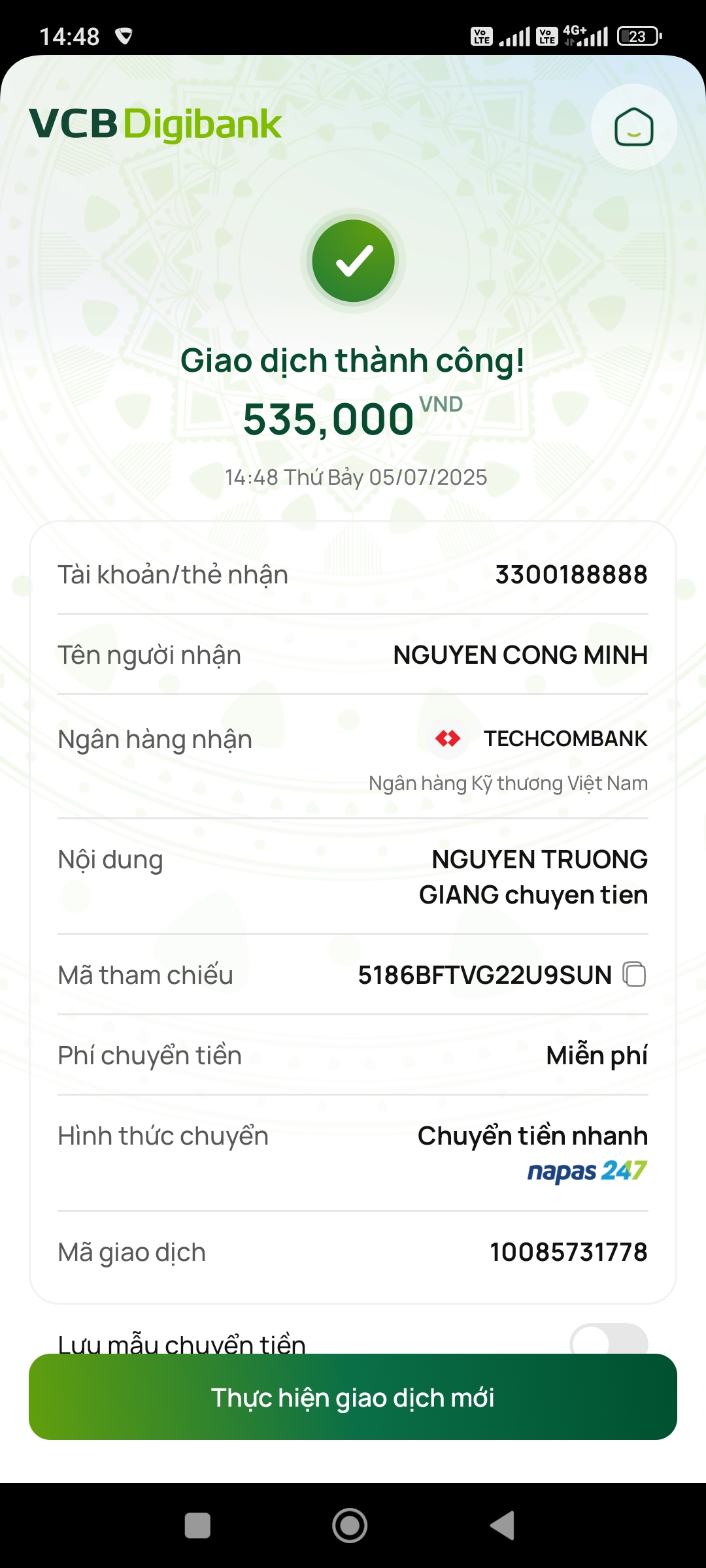Open recent apps from the navigation bar

tap(197, 1526)
